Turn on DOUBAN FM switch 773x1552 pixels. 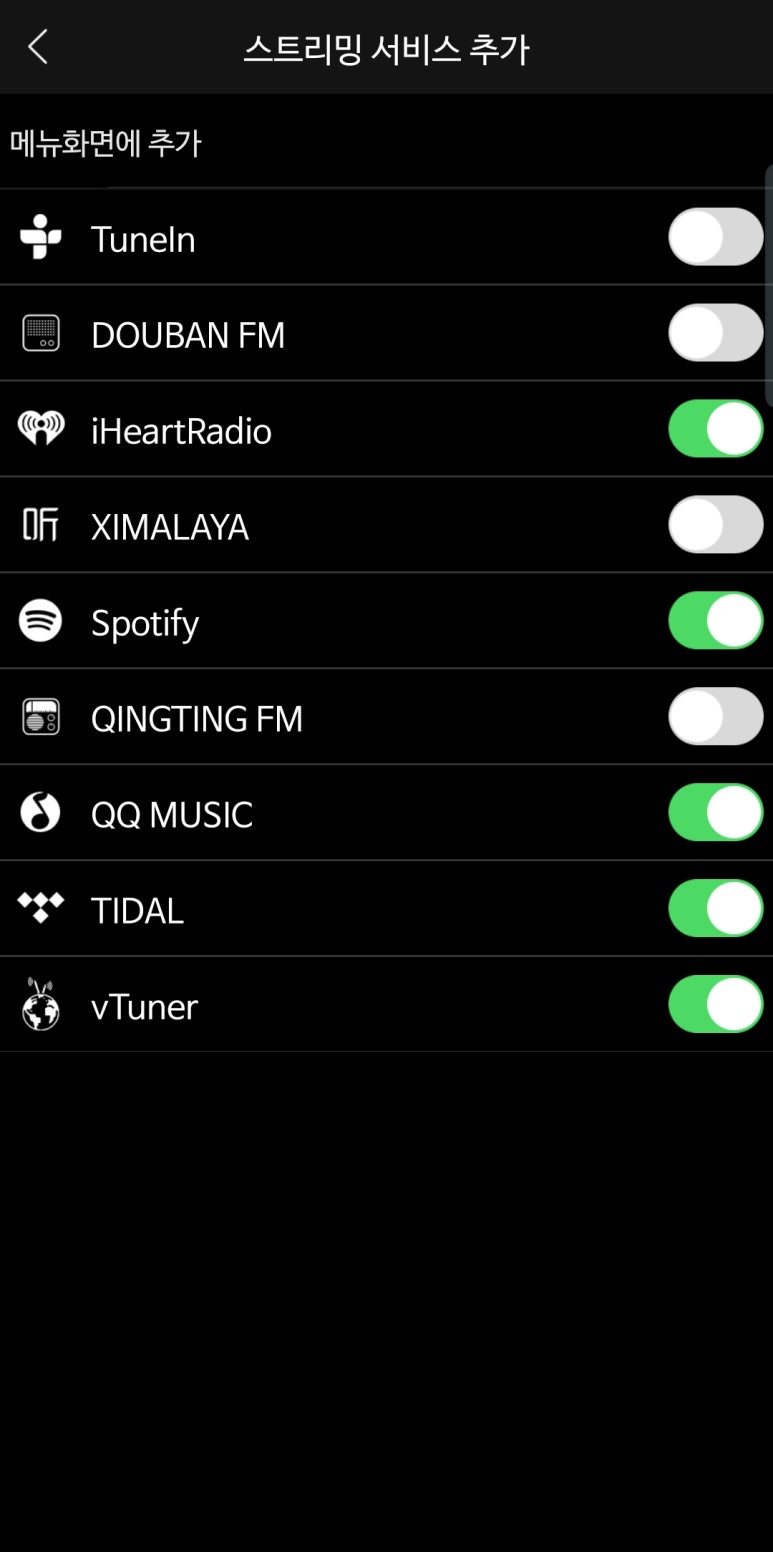point(716,333)
